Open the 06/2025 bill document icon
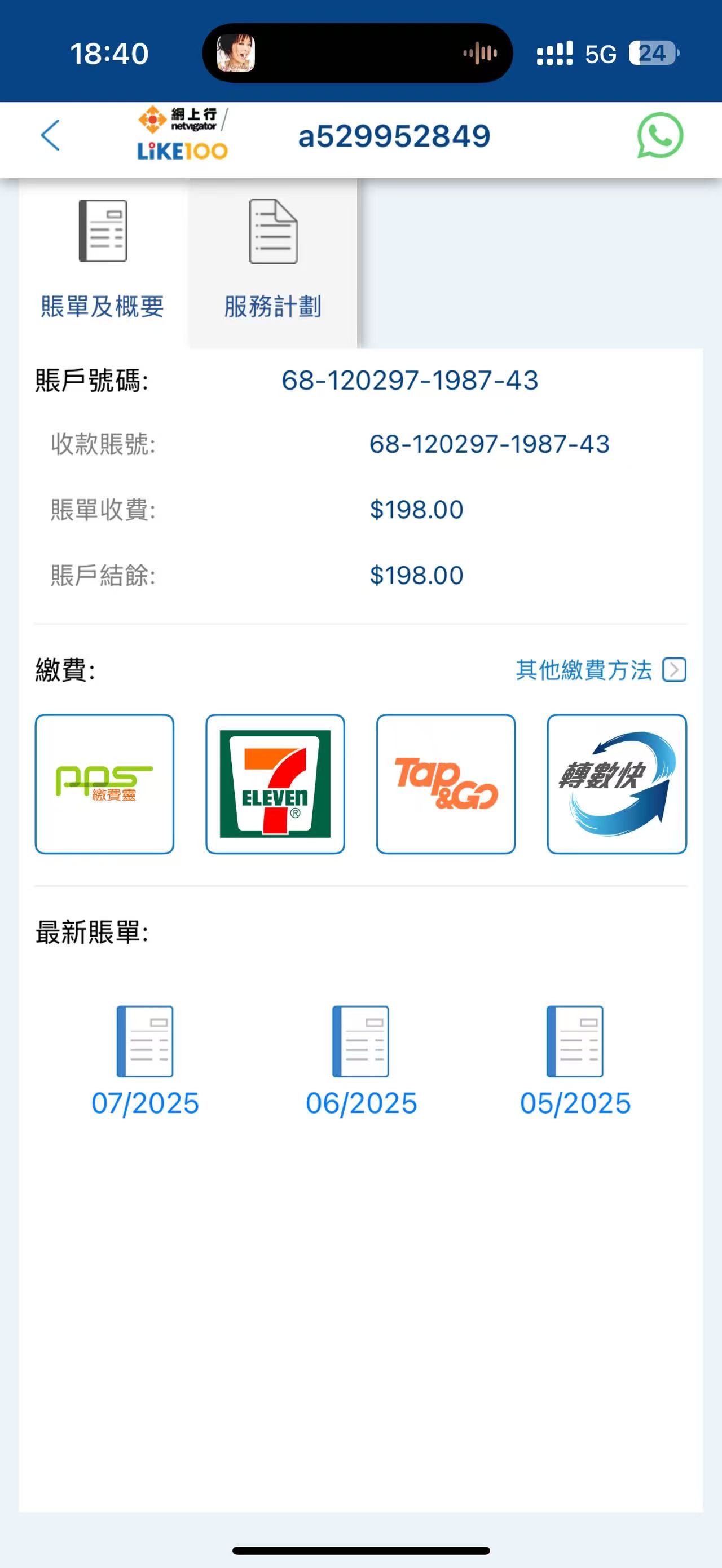 [360, 1041]
